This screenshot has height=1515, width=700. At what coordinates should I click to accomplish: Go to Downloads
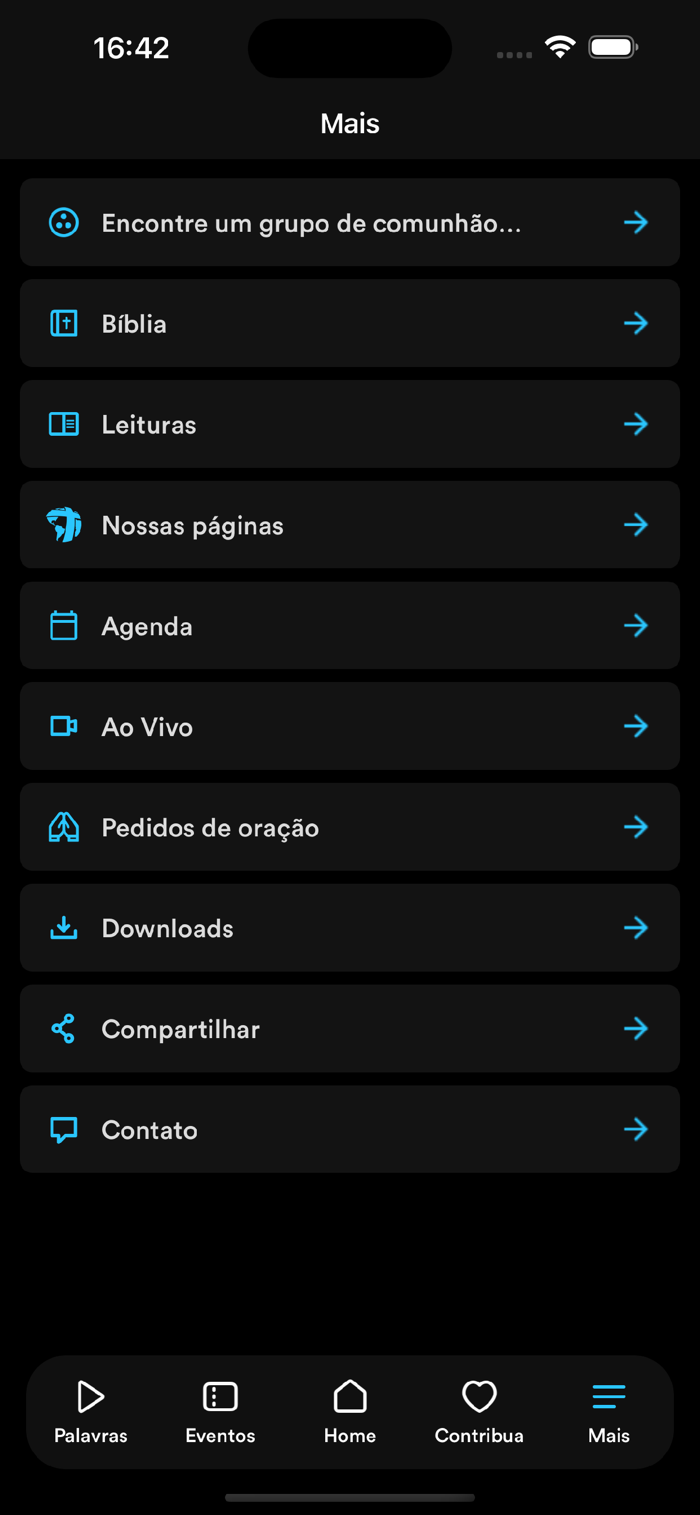coord(349,928)
